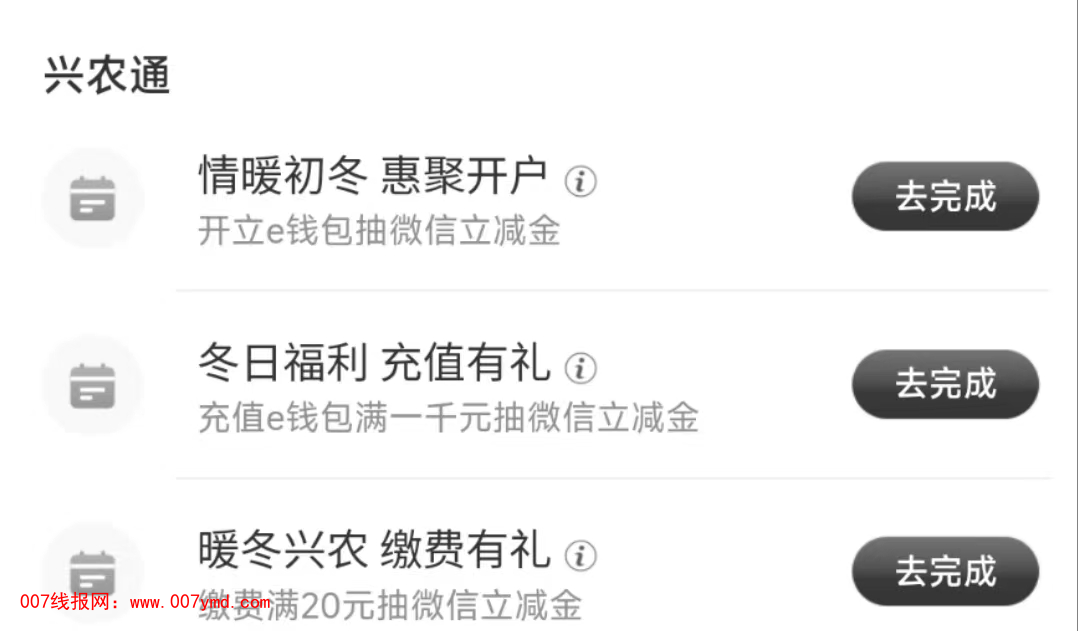View info icon next to 暖冬兴农 缴费有礼

pos(581,554)
